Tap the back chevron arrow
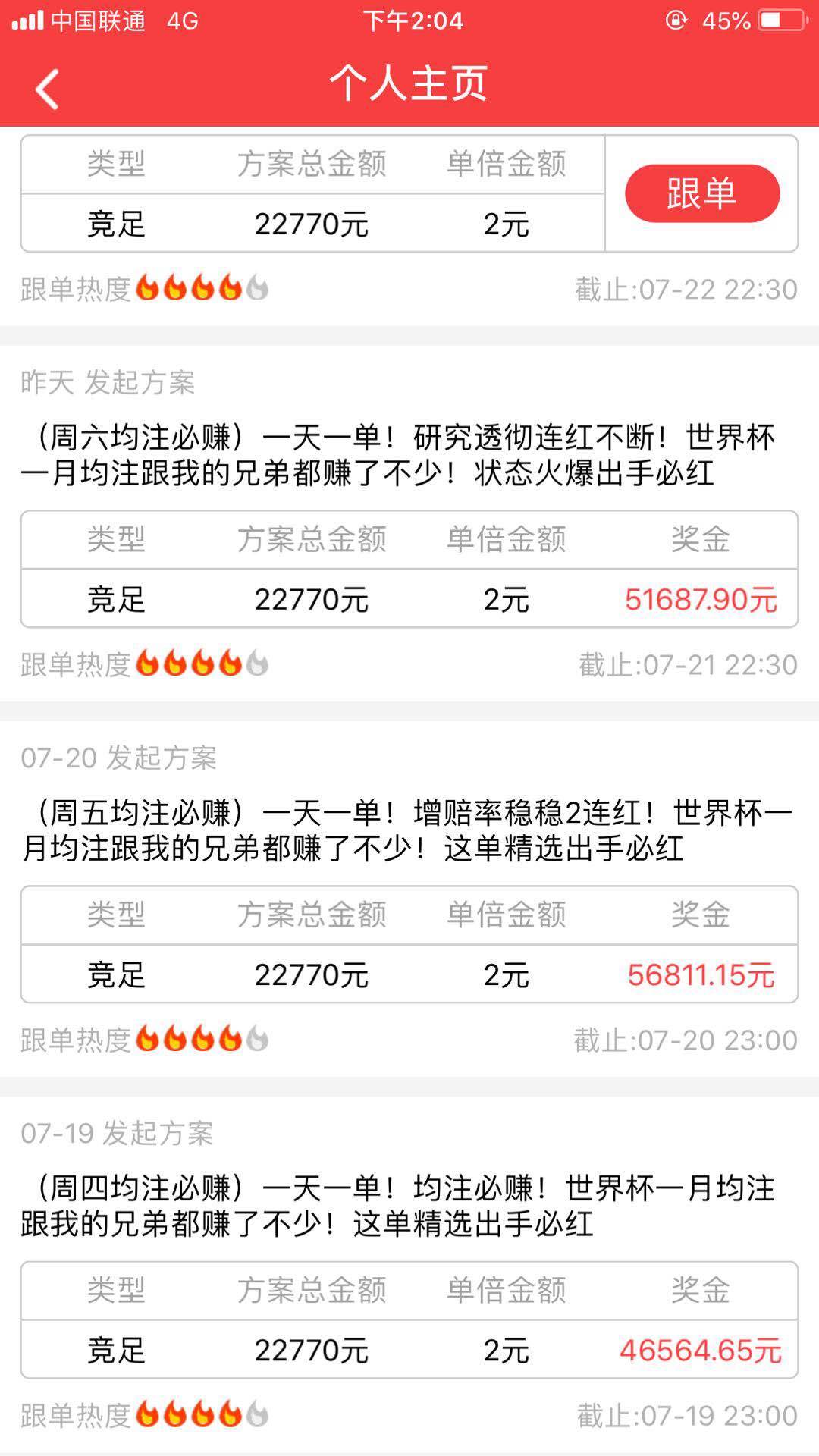This screenshot has width=819, height=1456. point(47,90)
